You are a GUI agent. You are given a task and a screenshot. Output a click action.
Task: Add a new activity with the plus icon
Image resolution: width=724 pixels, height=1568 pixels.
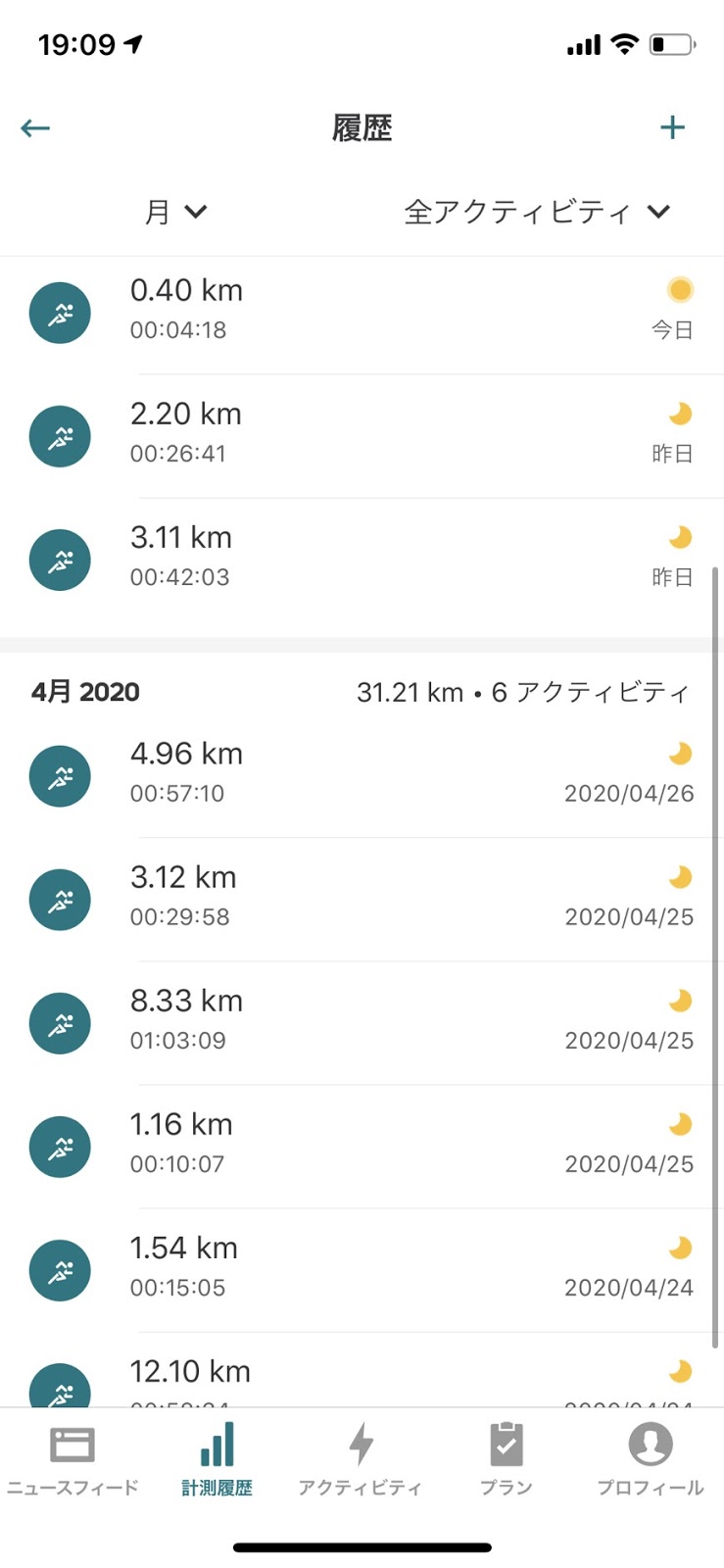coord(672,127)
